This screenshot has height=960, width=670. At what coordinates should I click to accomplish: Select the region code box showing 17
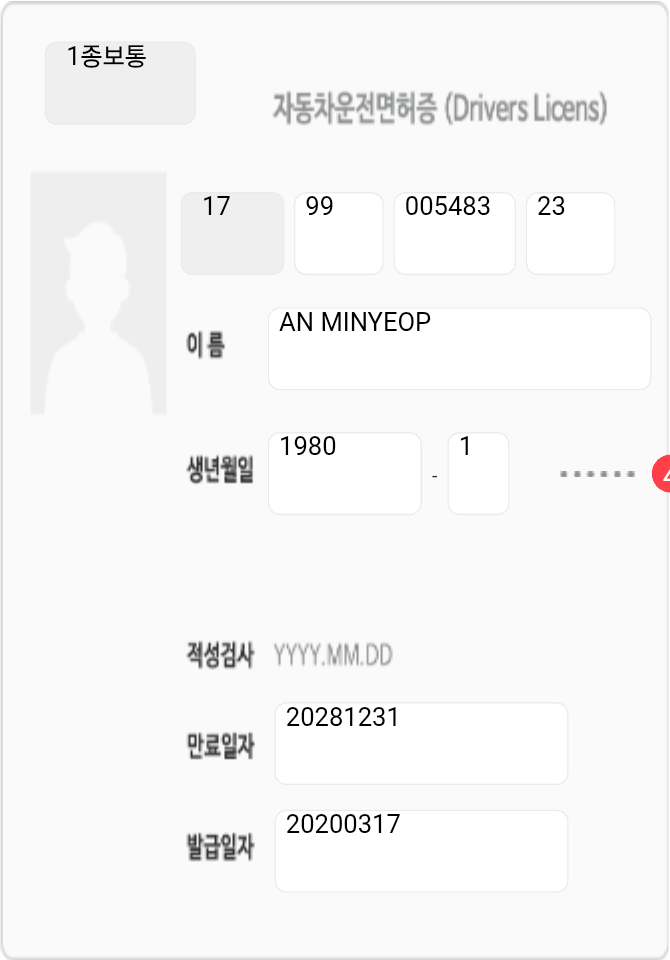(x=232, y=233)
